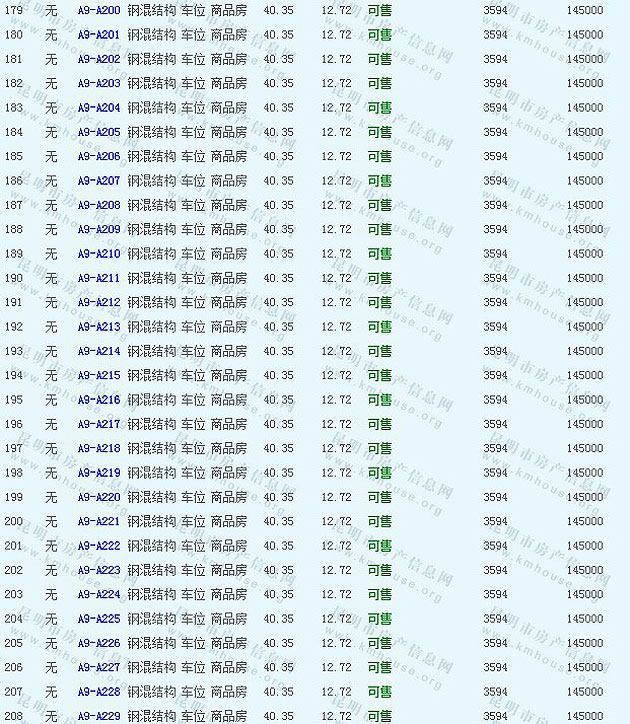This screenshot has height=724, width=630.
Task: Open the A9-A201 link
Action: point(99,35)
